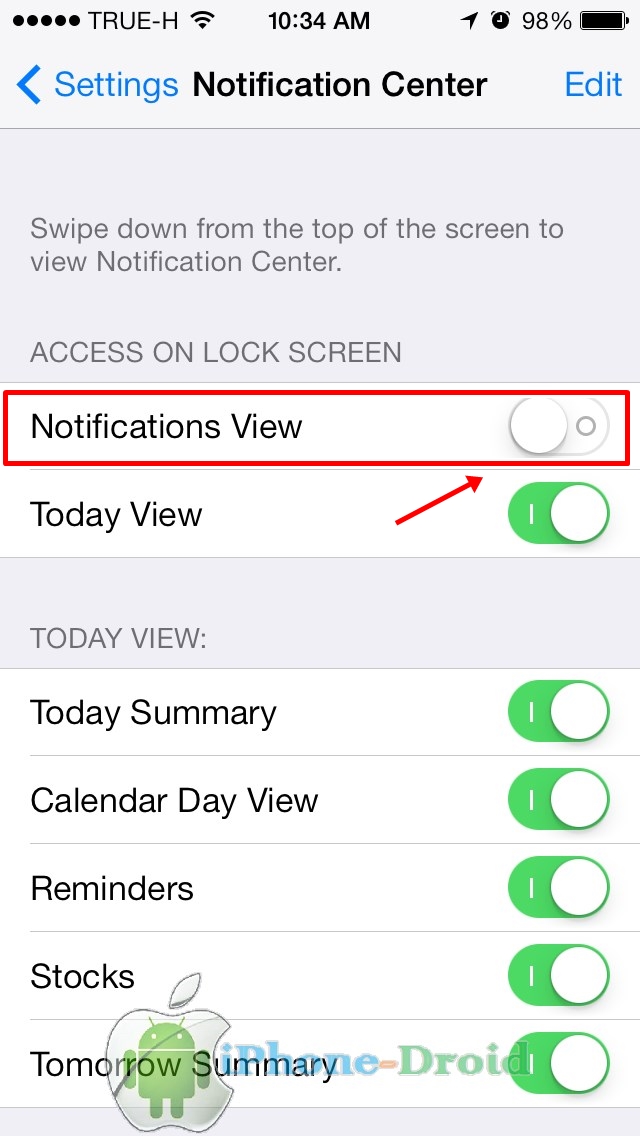Disable the Today Summary switch
The width and height of the screenshot is (640, 1136).
(559, 711)
